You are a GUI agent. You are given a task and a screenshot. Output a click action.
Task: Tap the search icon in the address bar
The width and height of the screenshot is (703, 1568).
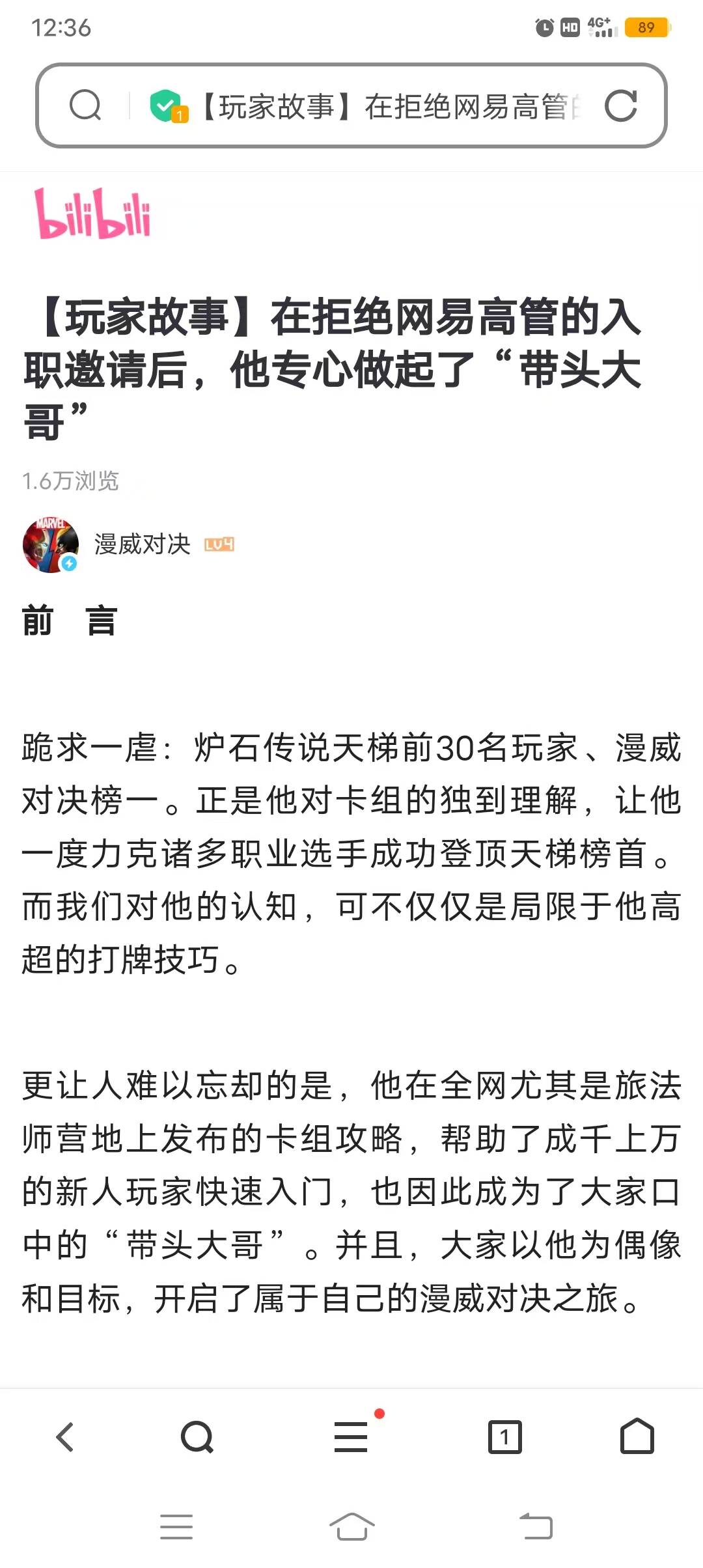point(85,105)
